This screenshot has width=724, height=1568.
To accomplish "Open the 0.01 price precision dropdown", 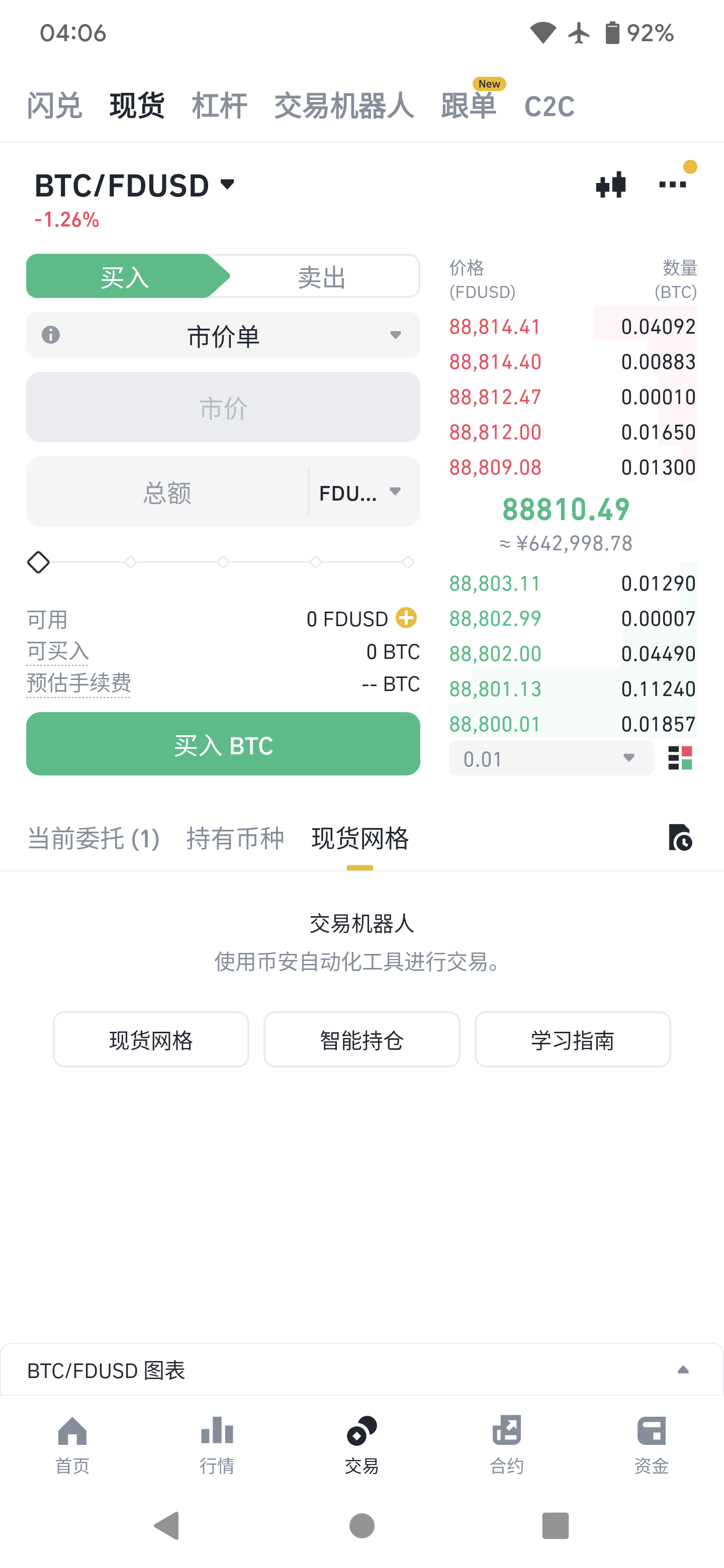I will click(550, 758).
